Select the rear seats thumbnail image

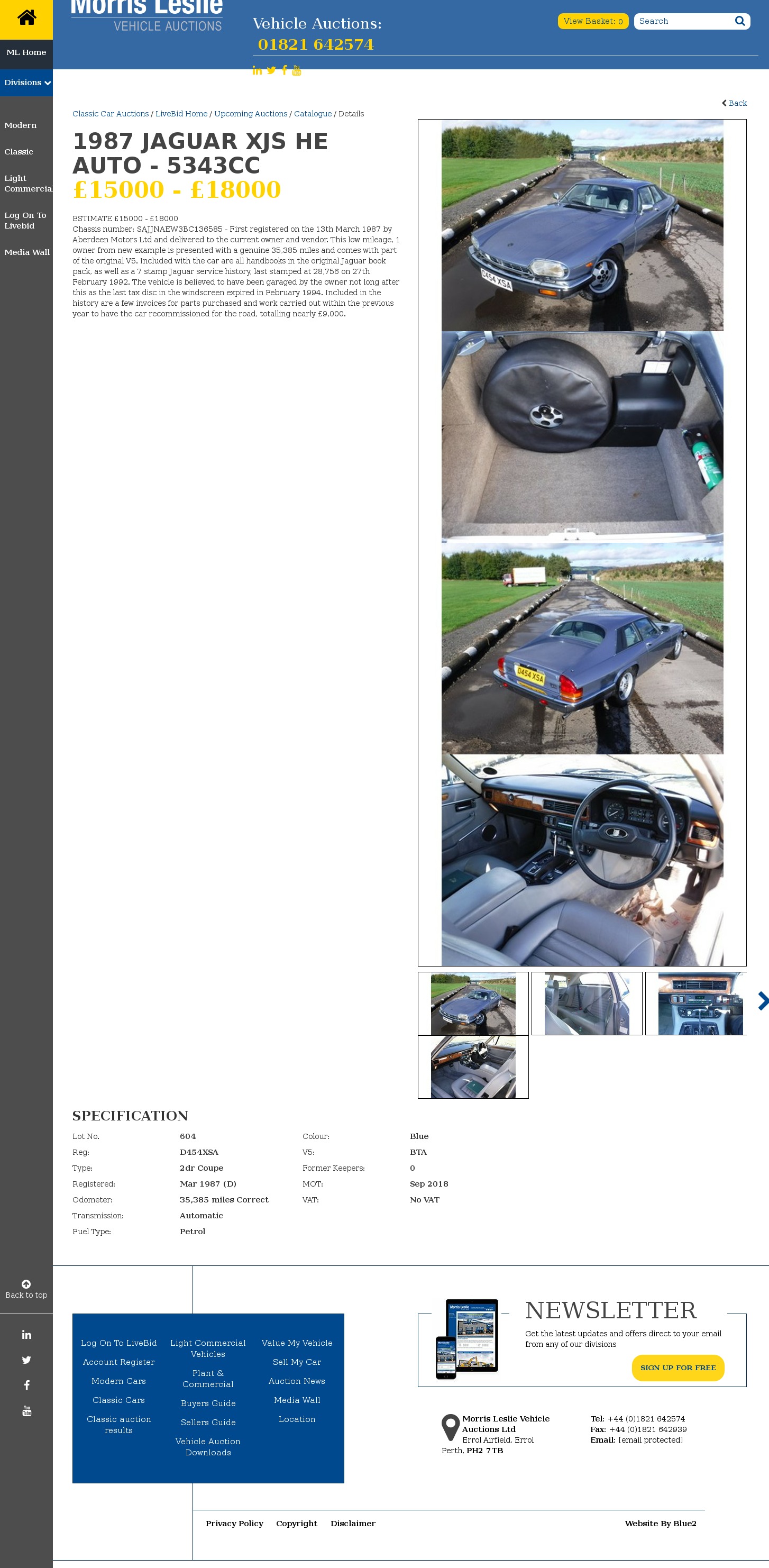(x=587, y=1004)
